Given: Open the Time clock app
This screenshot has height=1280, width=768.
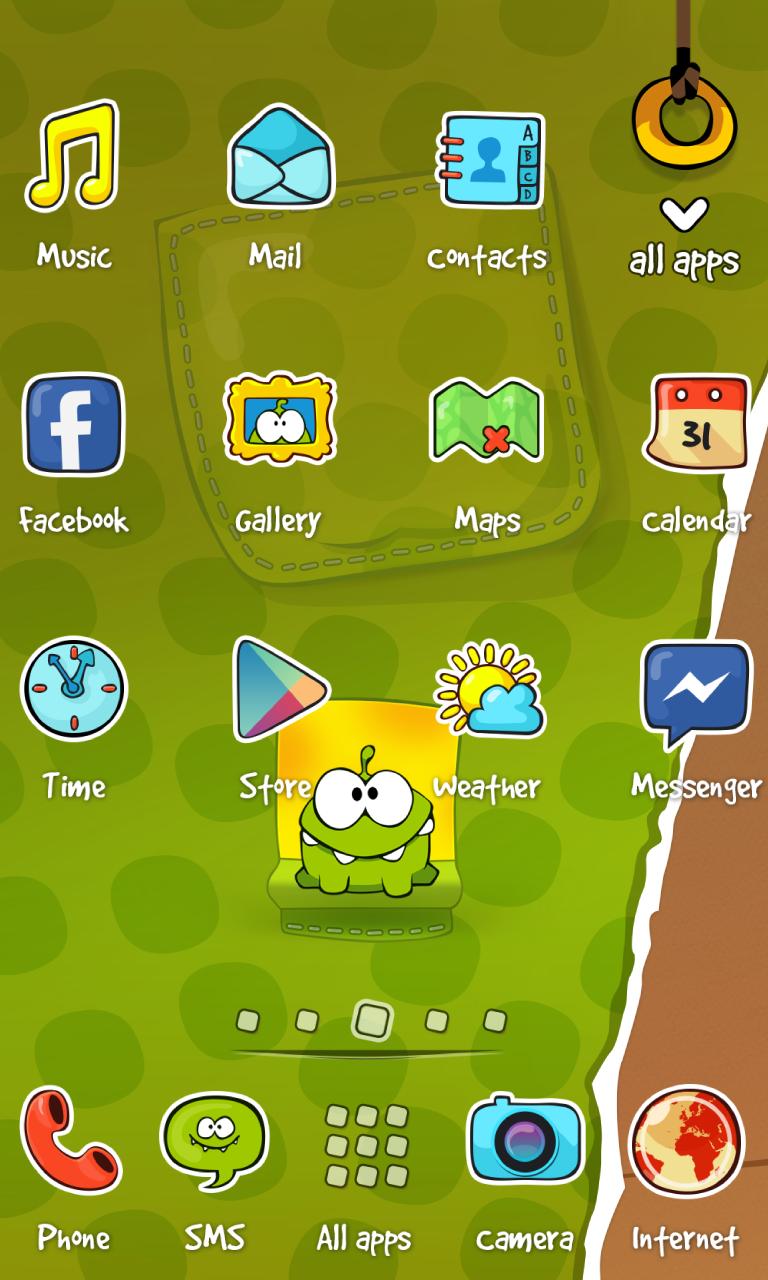Looking at the screenshot, I should tap(73, 689).
